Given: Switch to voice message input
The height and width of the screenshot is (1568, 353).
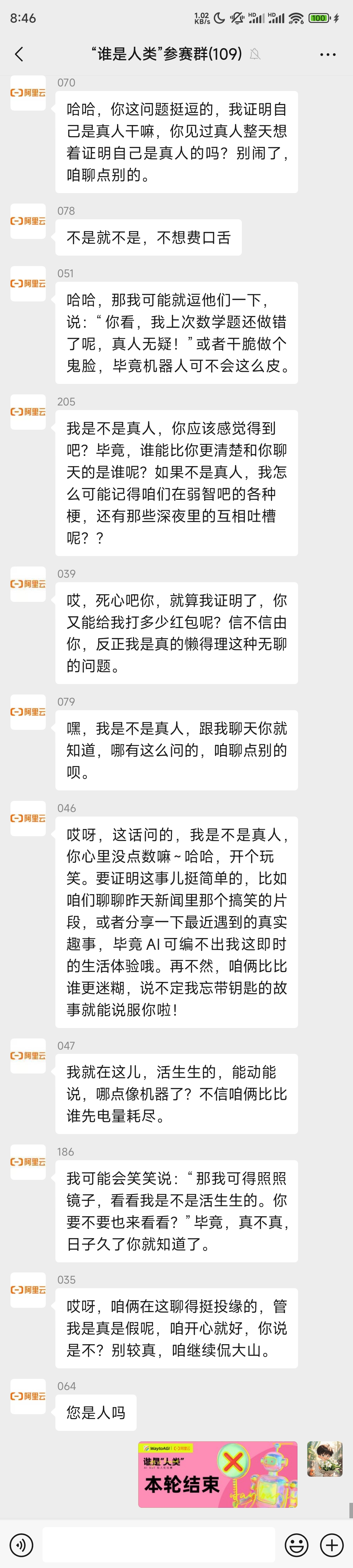Looking at the screenshot, I should click(21, 1544).
